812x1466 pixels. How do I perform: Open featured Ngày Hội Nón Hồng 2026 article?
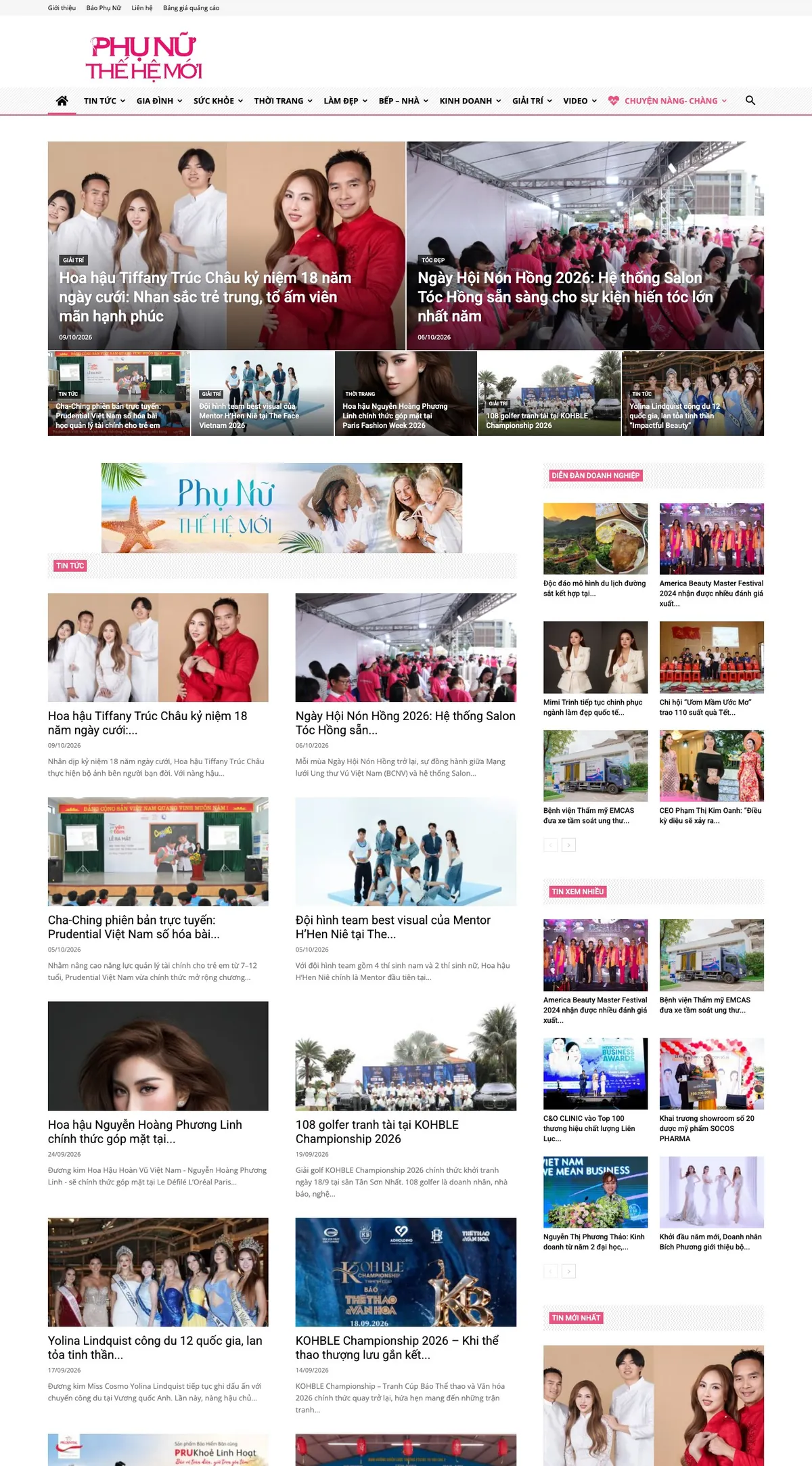tap(565, 297)
